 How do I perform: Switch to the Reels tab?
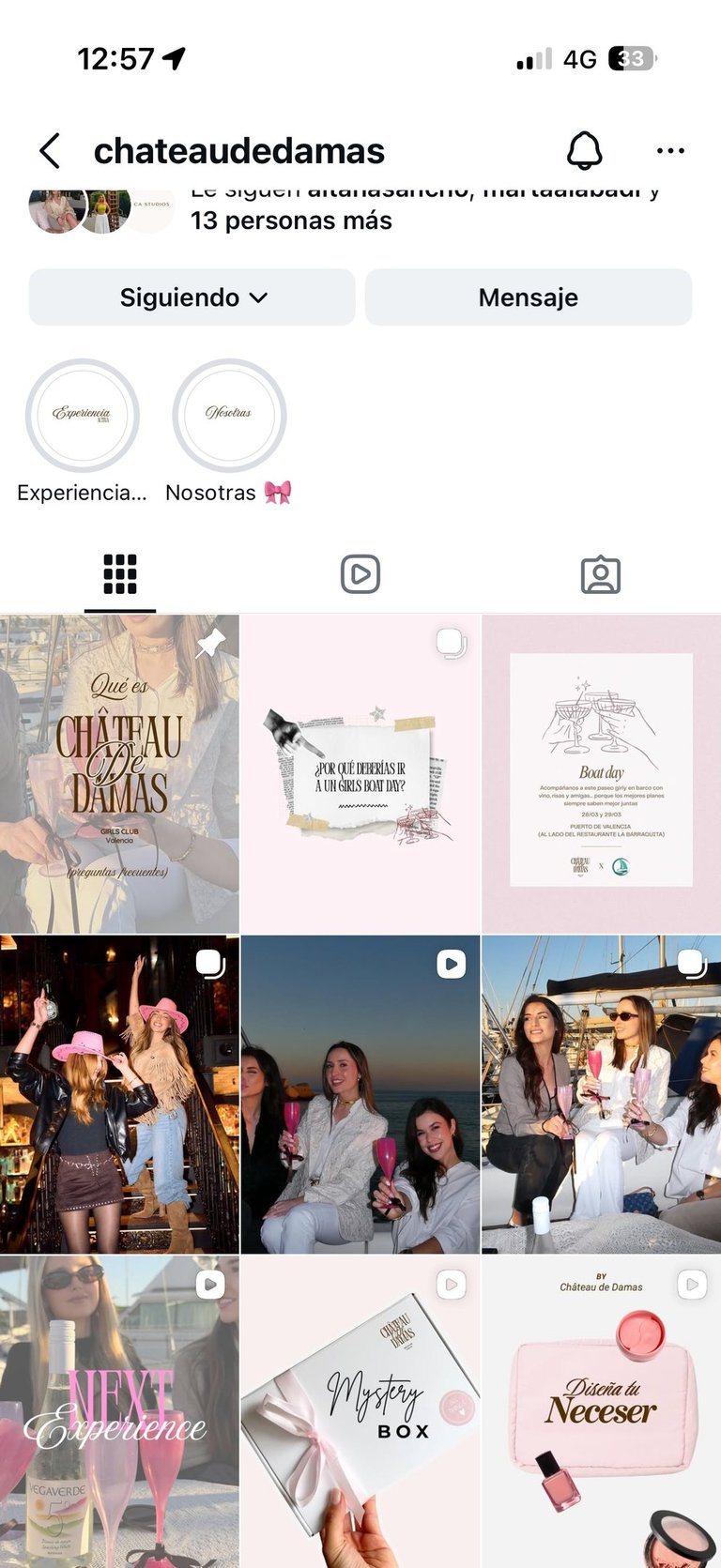tap(360, 574)
